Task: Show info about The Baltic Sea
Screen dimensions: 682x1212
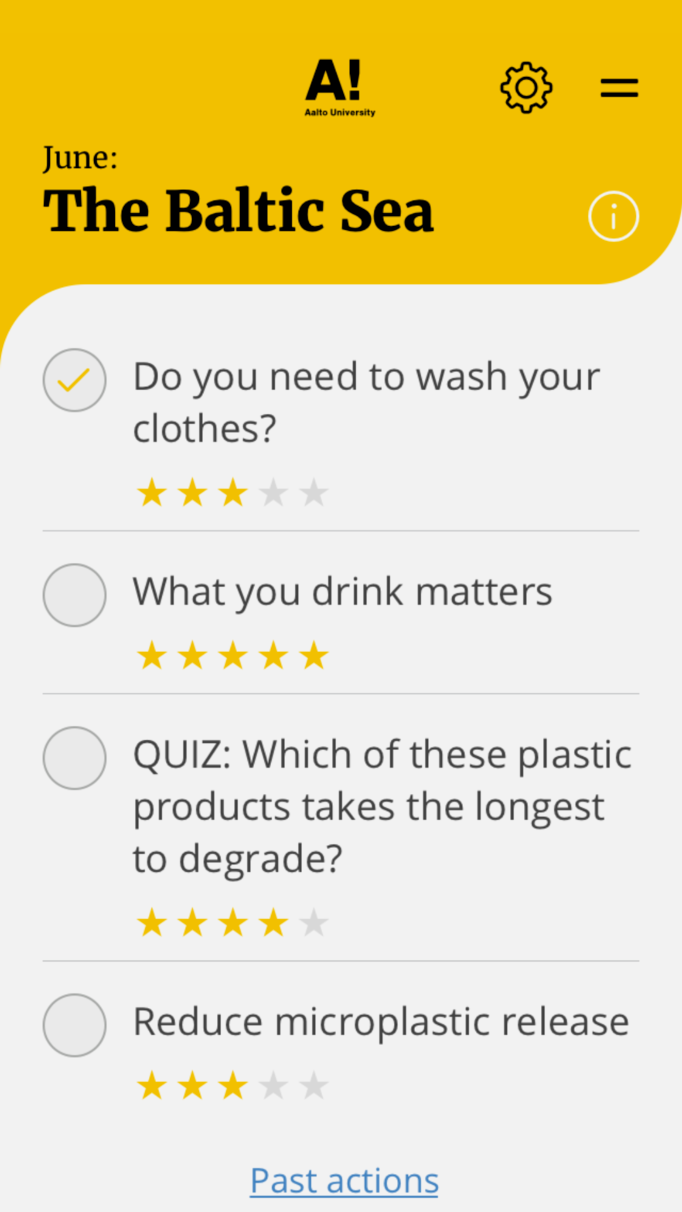Action: coord(613,216)
